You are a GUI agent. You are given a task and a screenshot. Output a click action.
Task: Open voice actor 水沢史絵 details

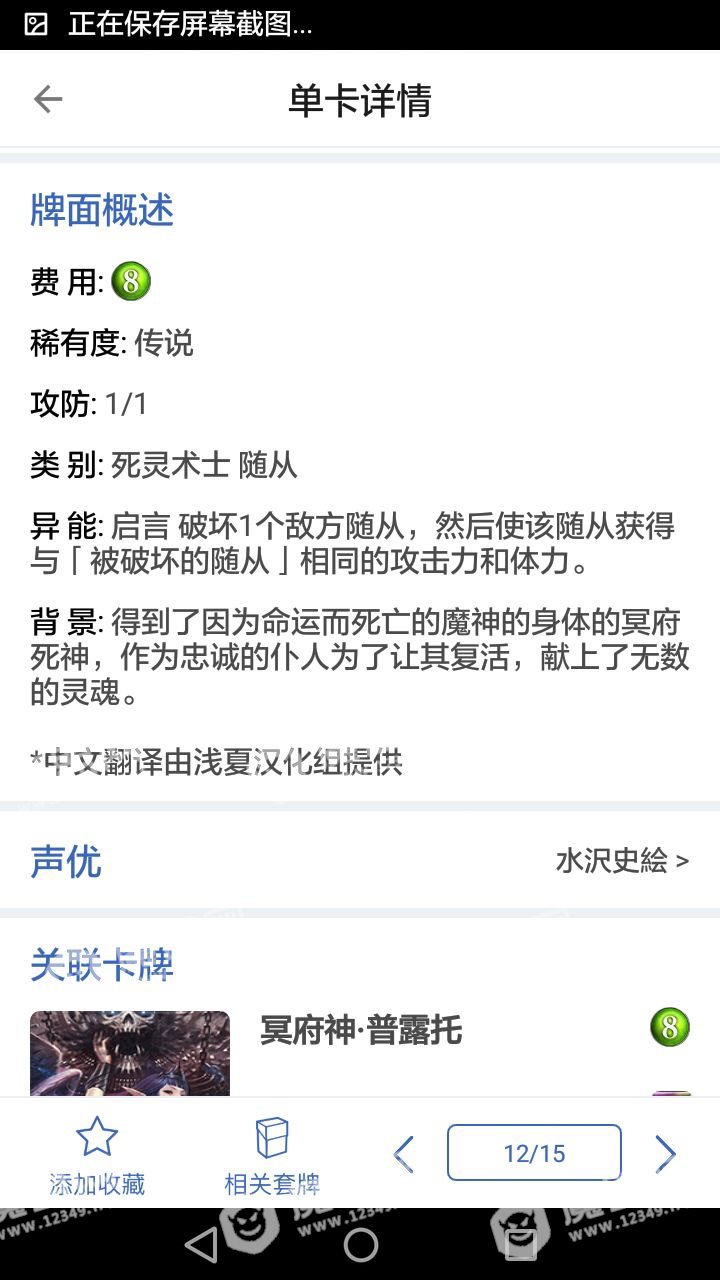(622, 861)
